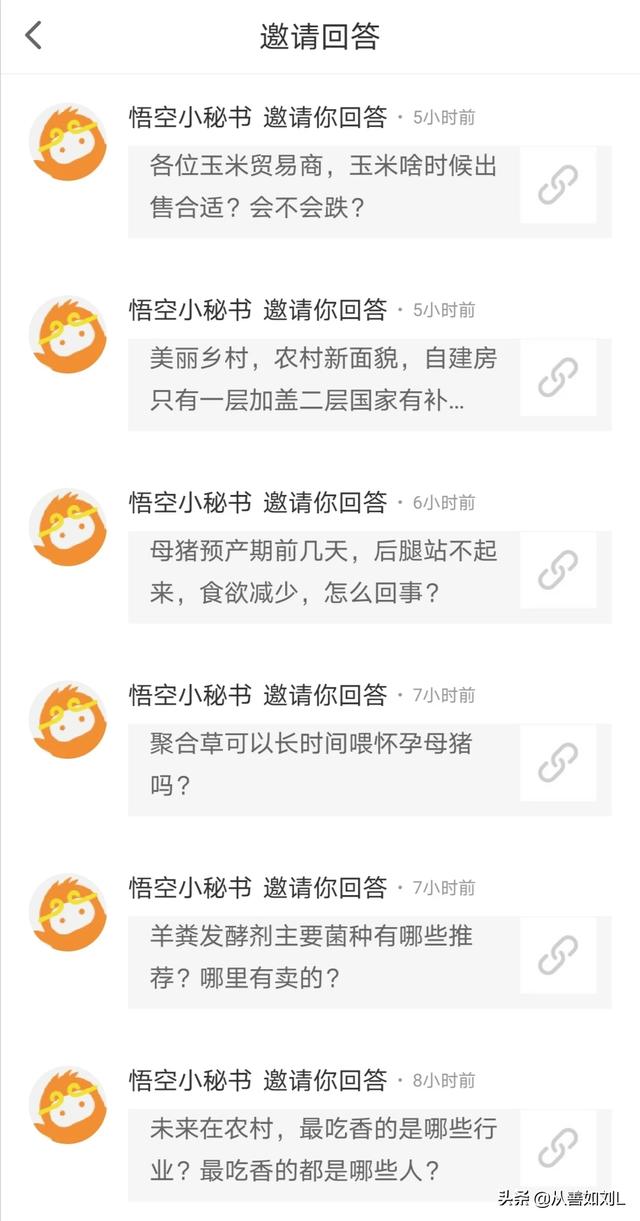Open 悟空小秘书 avatar on the 聚合草 invitation
This screenshot has height=1221, width=640.
click(x=67, y=720)
